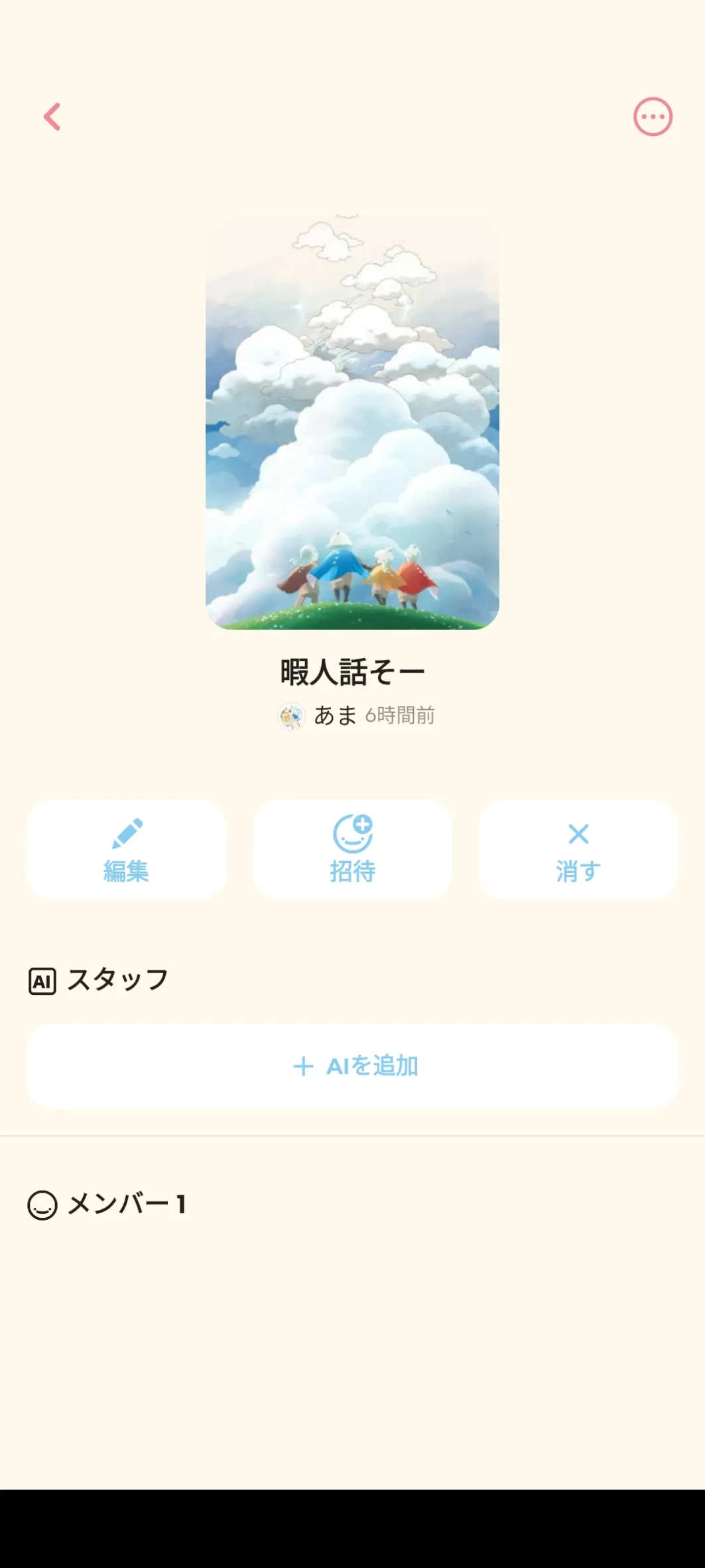705x1568 pixels.
Task: Delete the room with 消す
Action: (578, 850)
